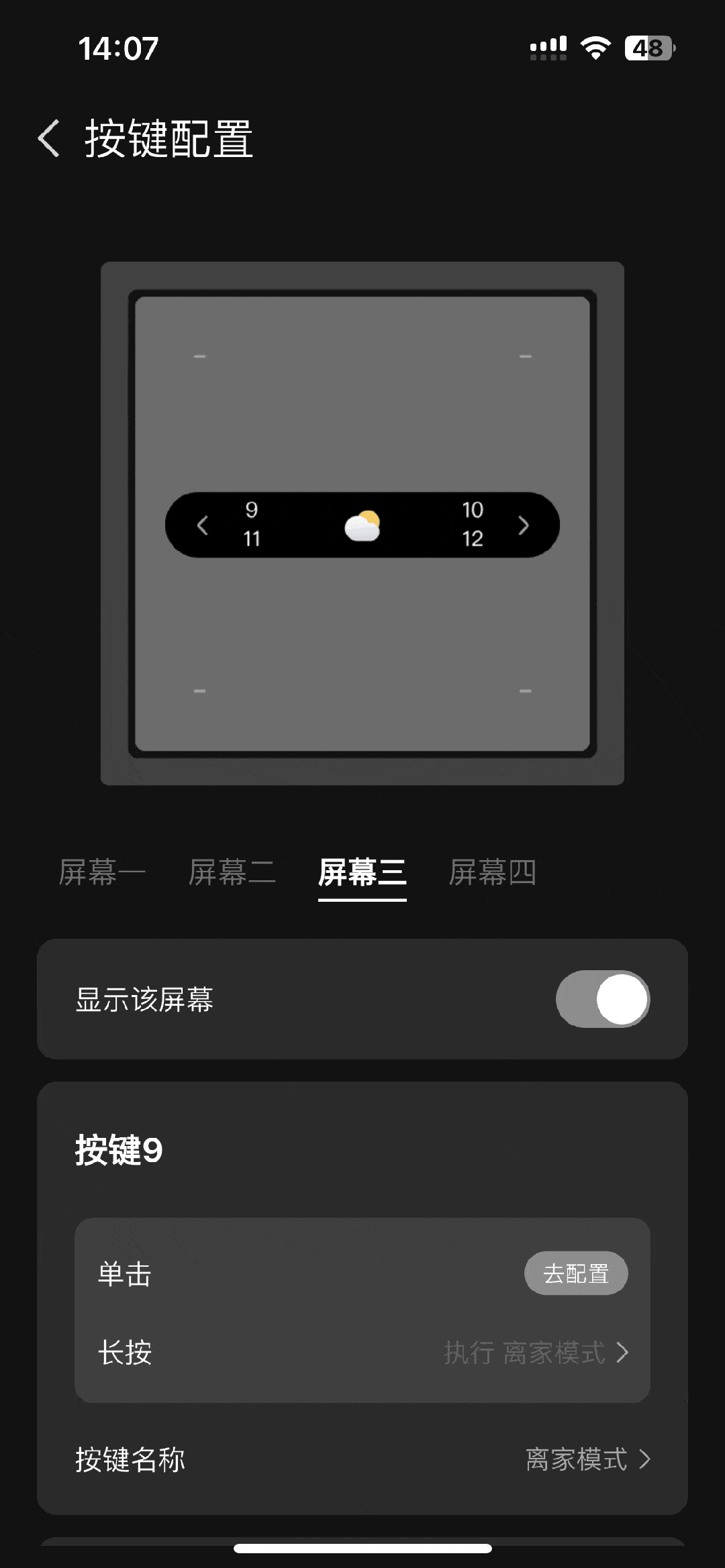The image size is (725, 1568).
Task: Switch to the 屏幕一 tab
Action: 102,872
